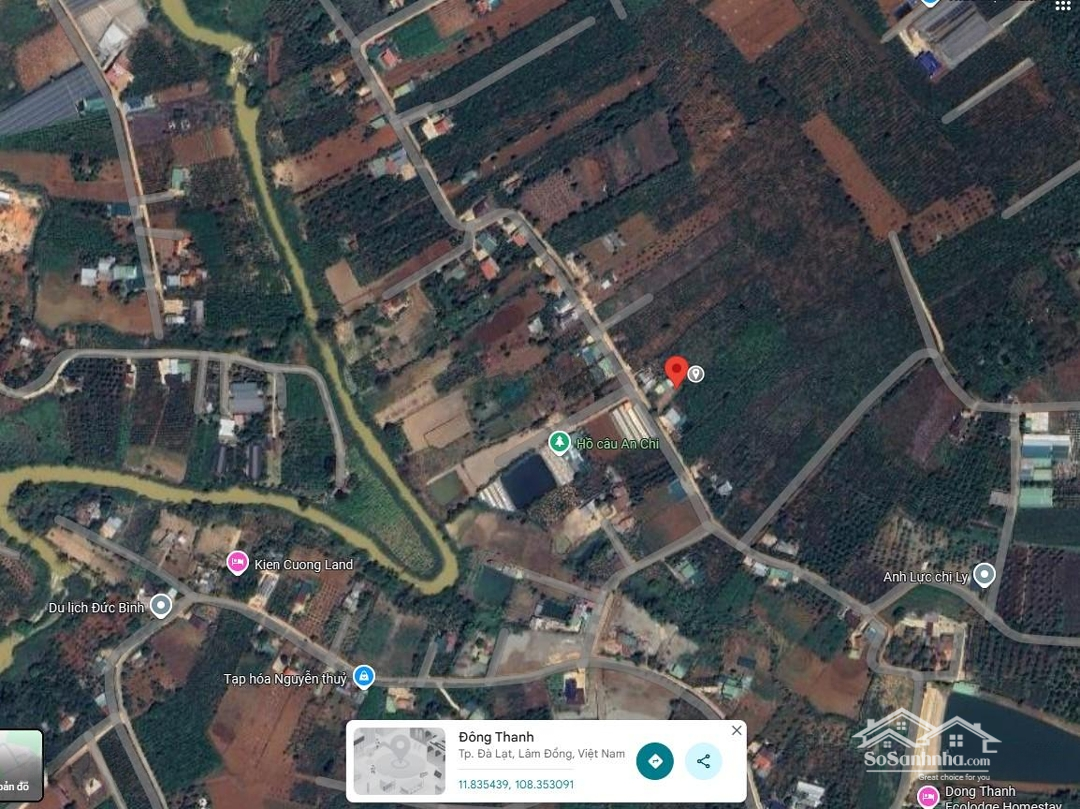Share the Đông Thanh location
Screen dimensions: 1080x809
coord(704,761)
